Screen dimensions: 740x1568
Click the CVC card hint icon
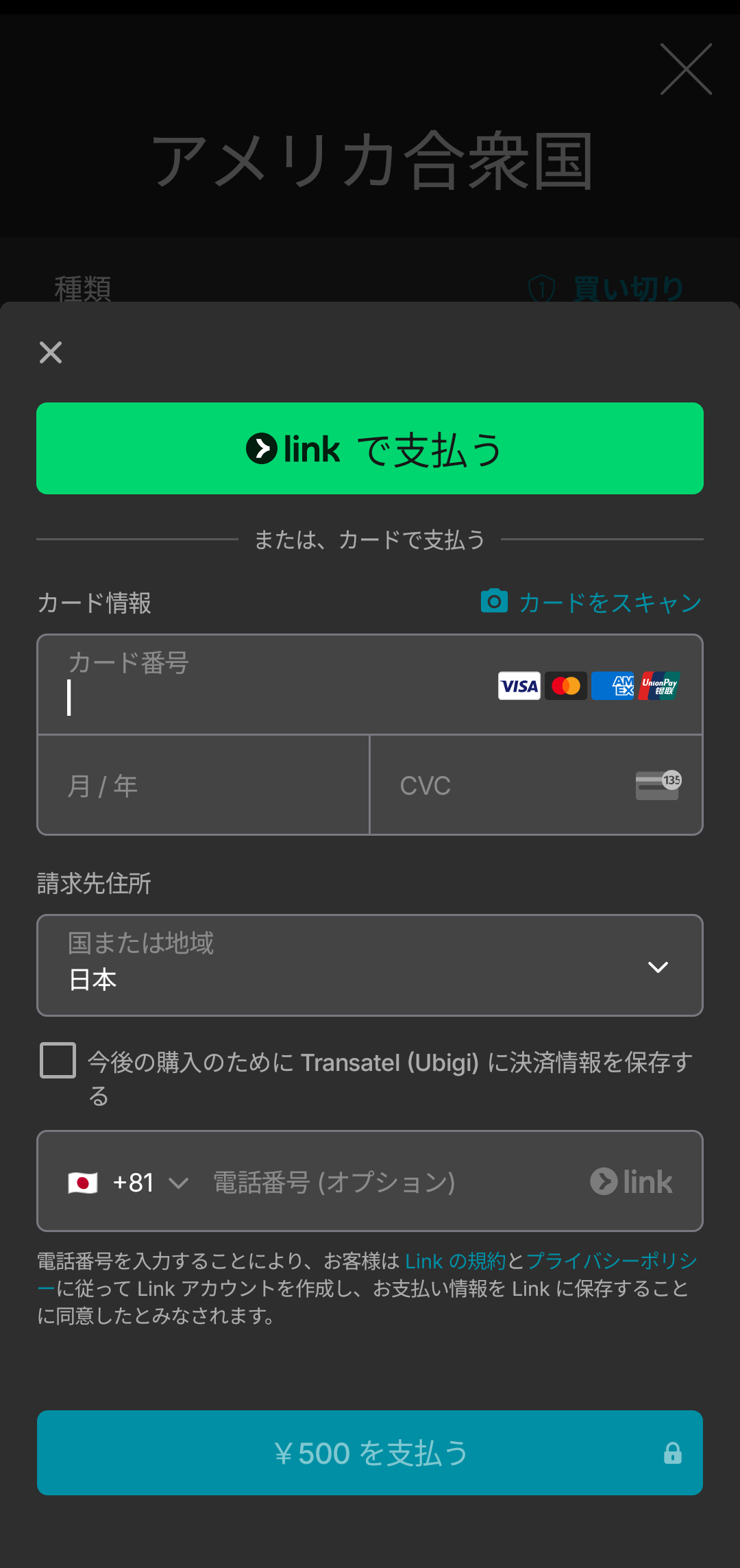coord(656,784)
